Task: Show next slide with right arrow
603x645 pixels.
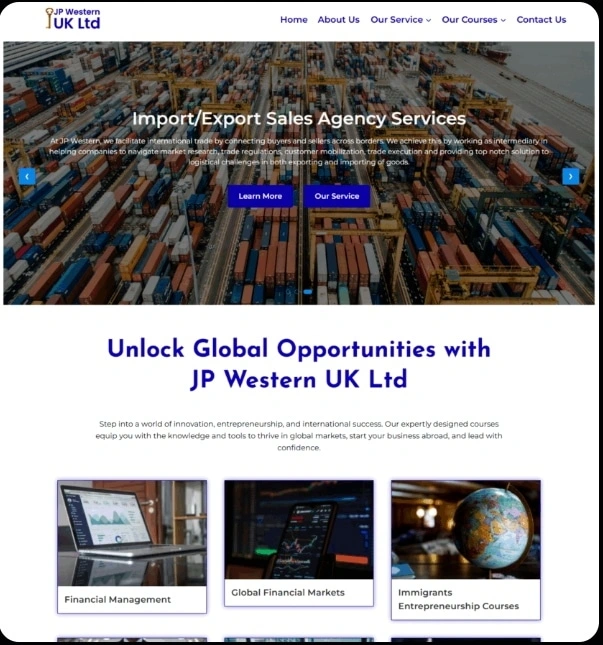Action: pyautogui.click(x=570, y=176)
